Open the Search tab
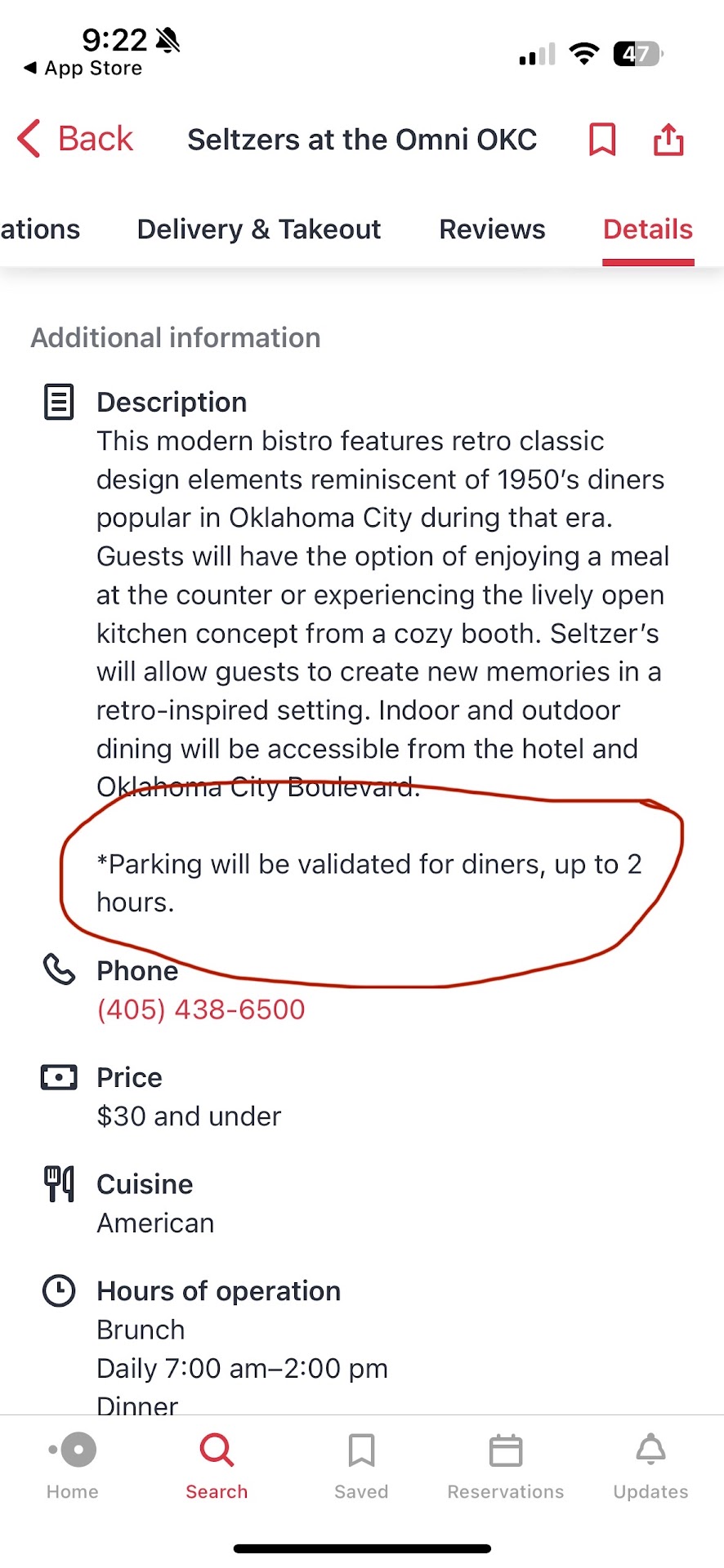The width and height of the screenshot is (724, 1568). click(217, 1466)
